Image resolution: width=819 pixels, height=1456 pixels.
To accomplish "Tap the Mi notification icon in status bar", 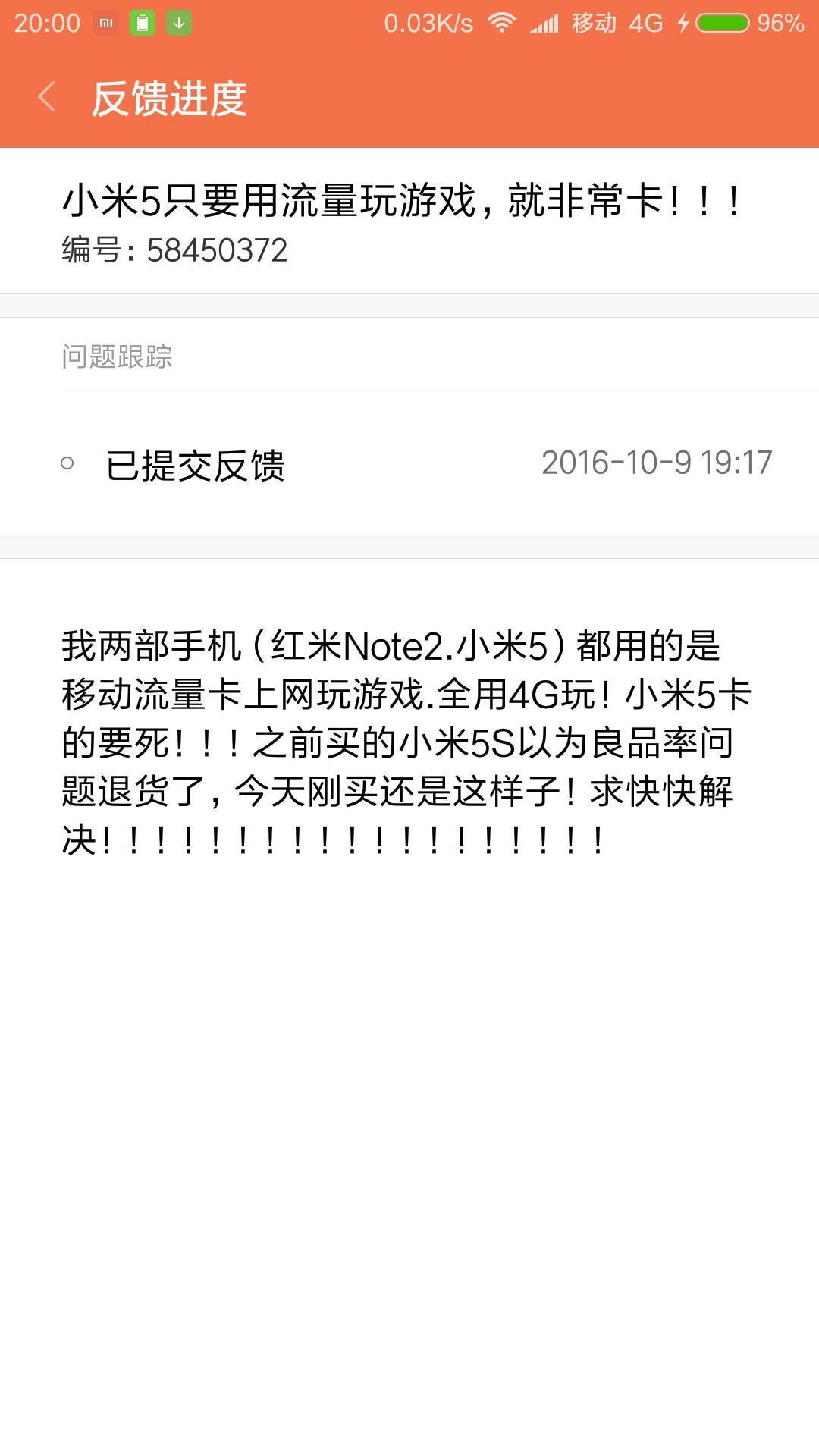I will click(106, 22).
